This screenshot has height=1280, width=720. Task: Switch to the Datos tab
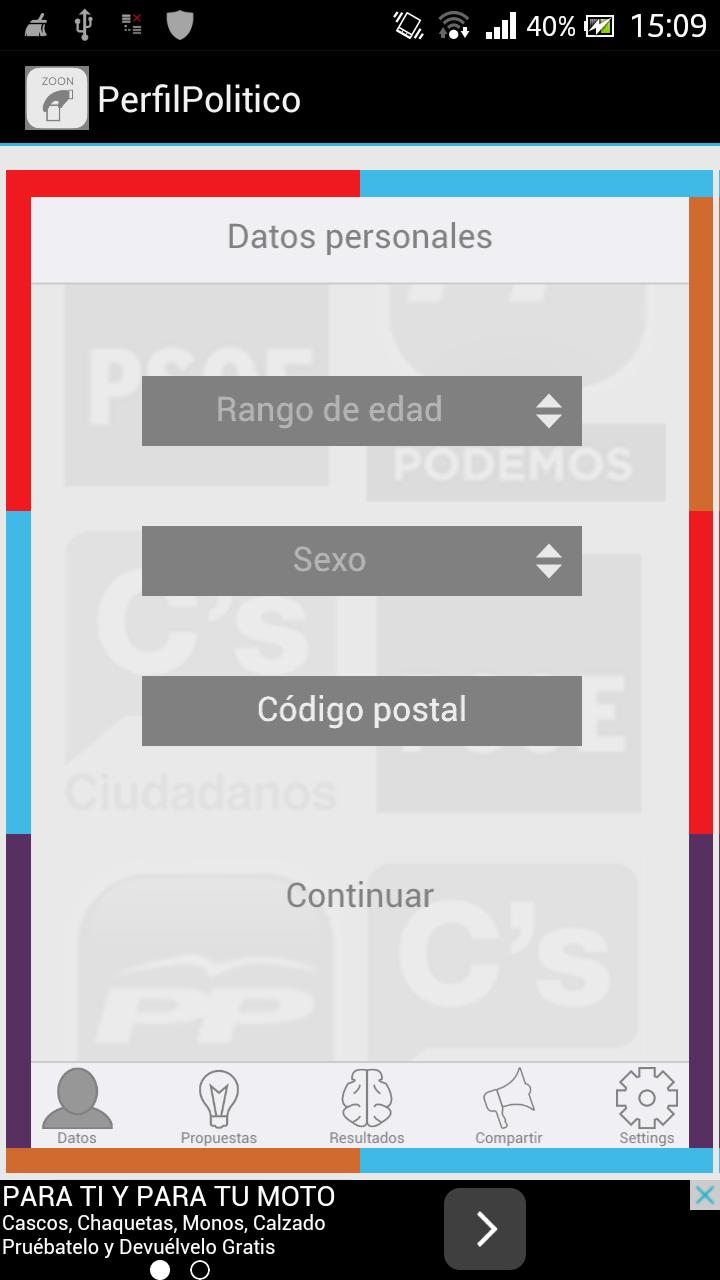click(77, 1106)
